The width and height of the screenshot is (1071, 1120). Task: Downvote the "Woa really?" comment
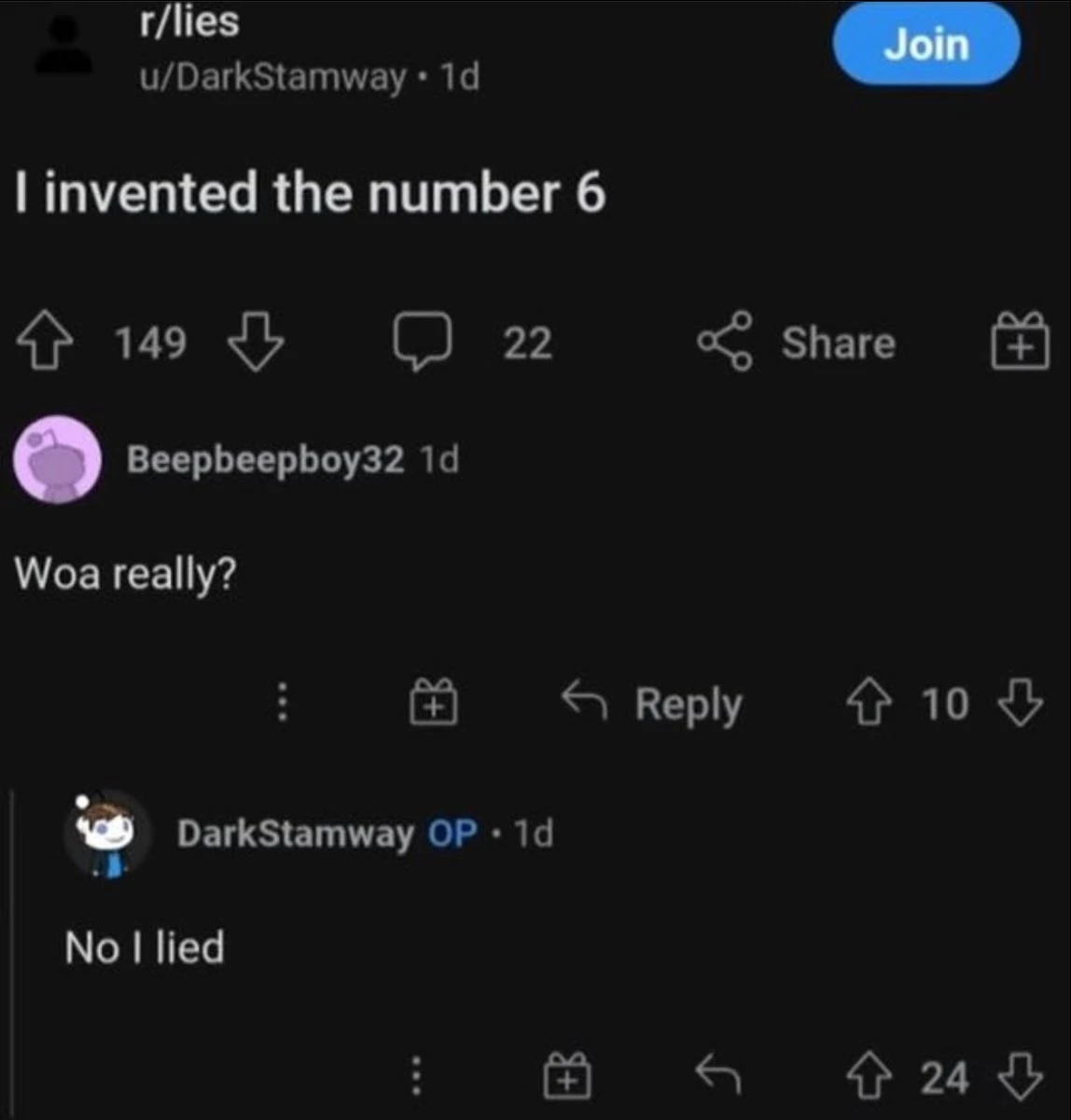click(1020, 703)
